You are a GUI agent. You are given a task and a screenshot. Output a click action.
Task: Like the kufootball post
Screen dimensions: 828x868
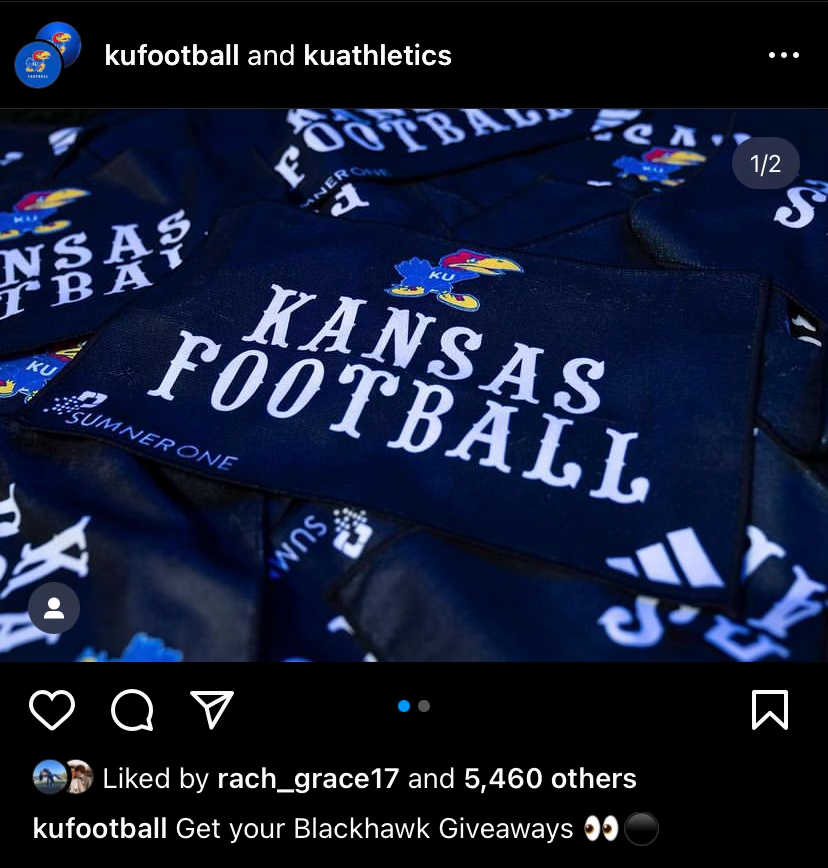click(x=52, y=710)
